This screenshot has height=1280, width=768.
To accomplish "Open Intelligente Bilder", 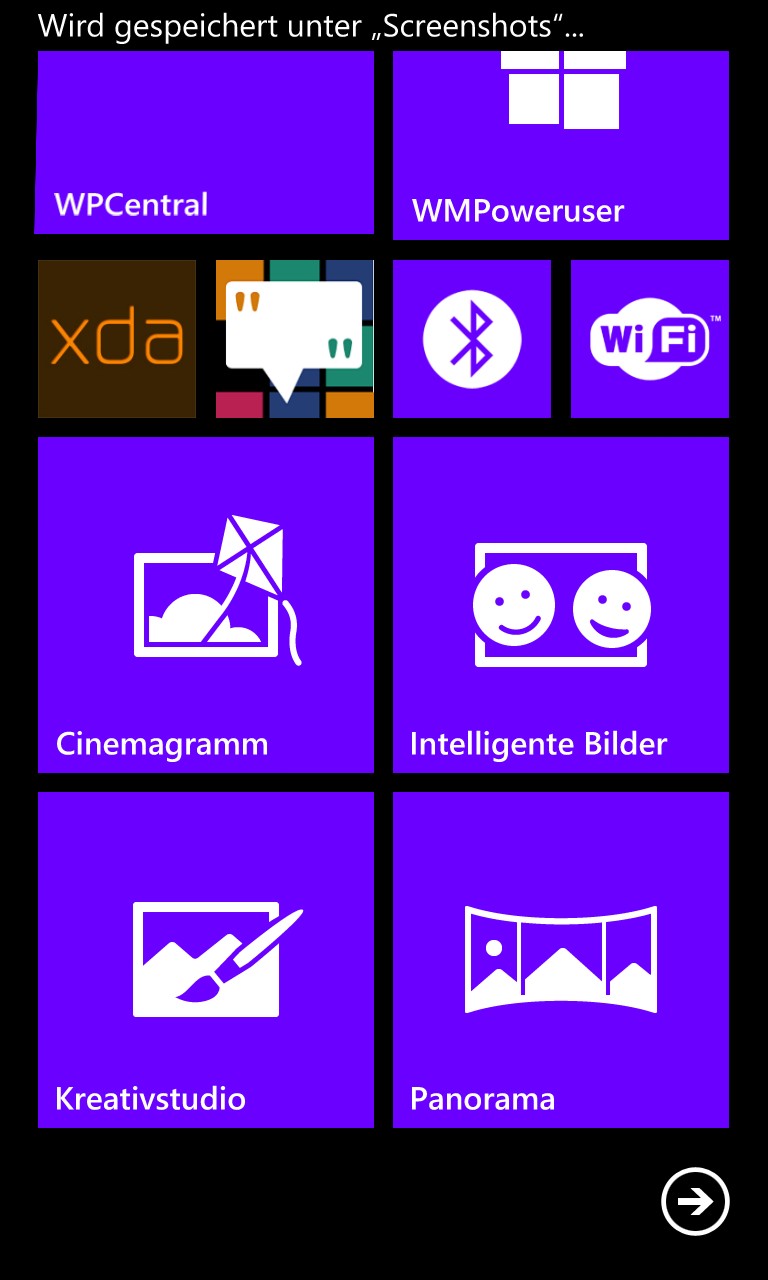I will [x=561, y=605].
